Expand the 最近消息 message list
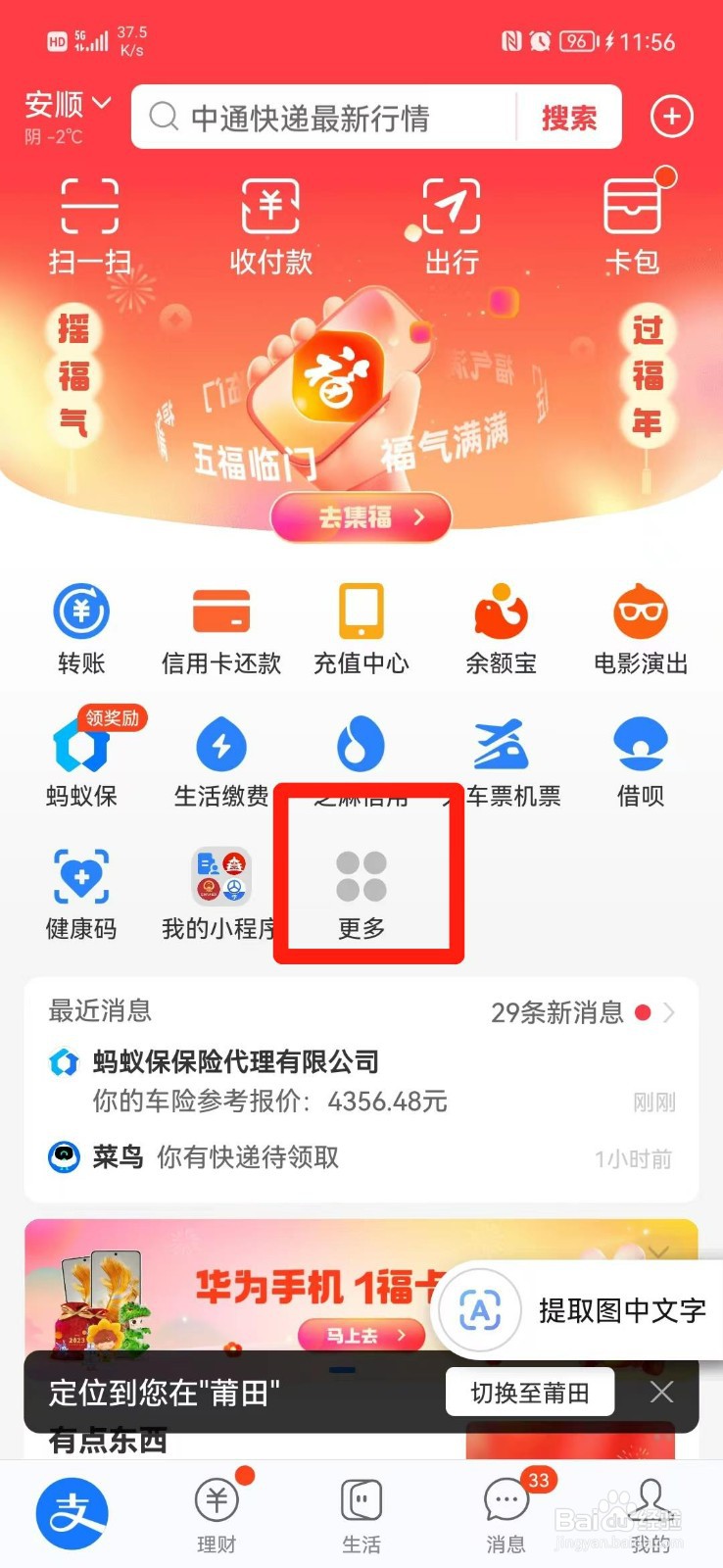723x1568 pixels. coord(669,1012)
